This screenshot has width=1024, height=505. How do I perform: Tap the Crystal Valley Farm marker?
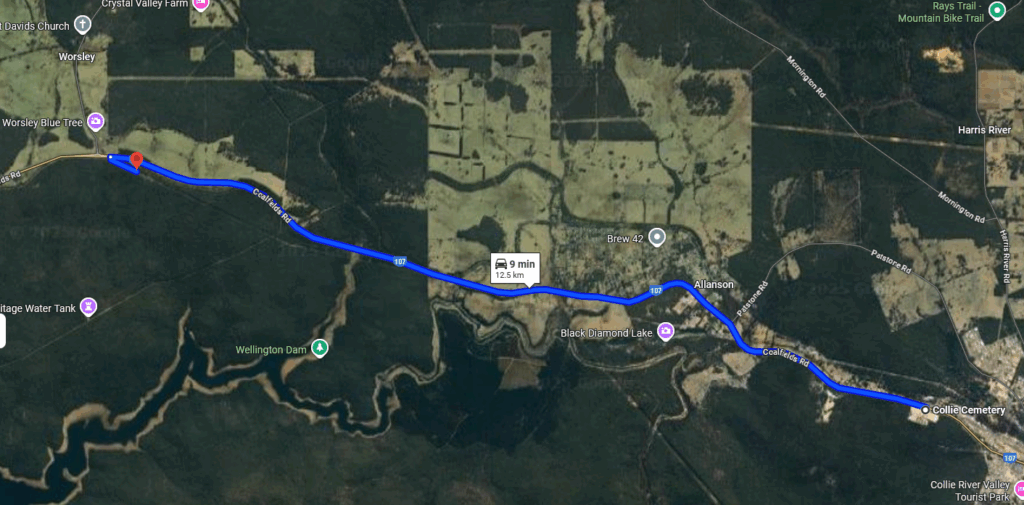coord(200,4)
